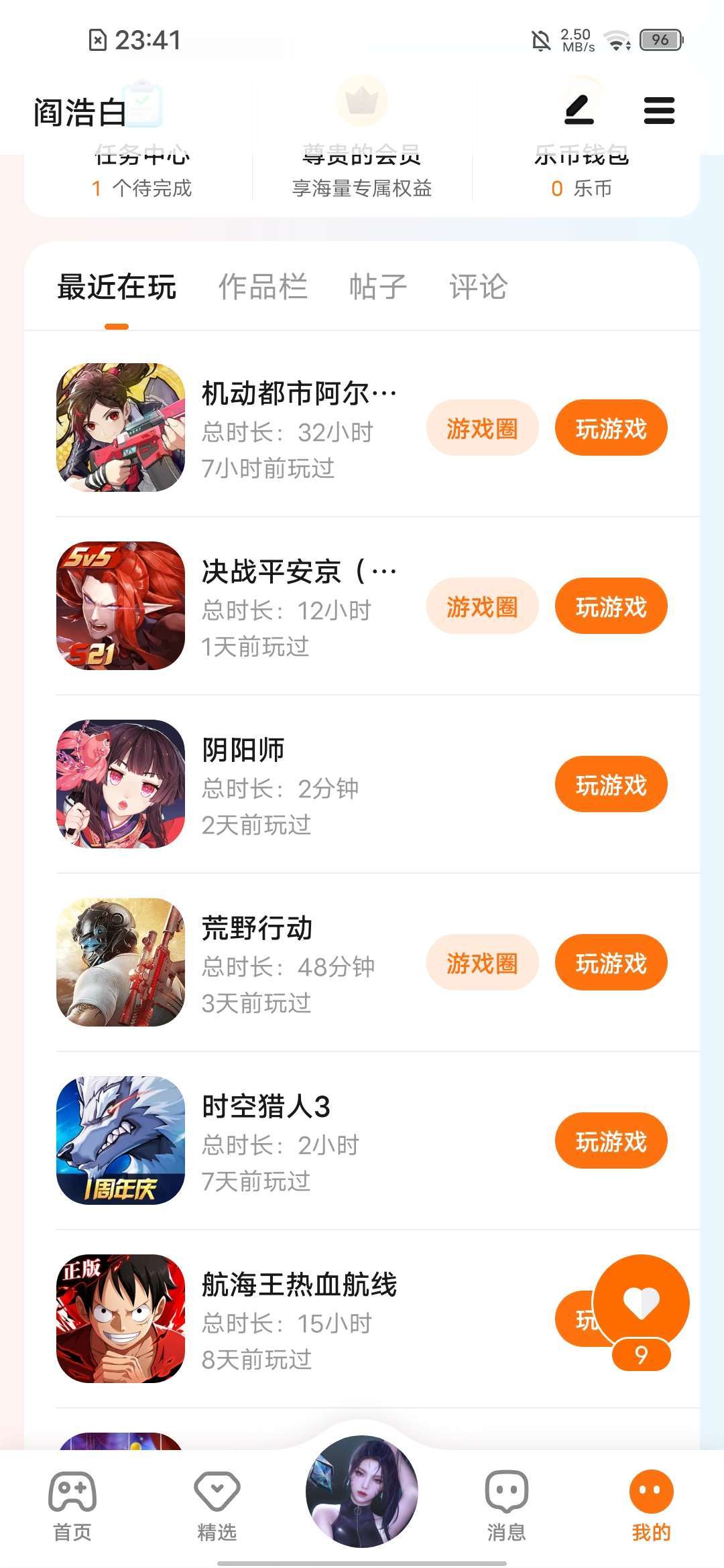The height and width of the screenshot is (1568, 724).
Task: Open the center avatar in bottom bar
Action: pos(362,1492)
